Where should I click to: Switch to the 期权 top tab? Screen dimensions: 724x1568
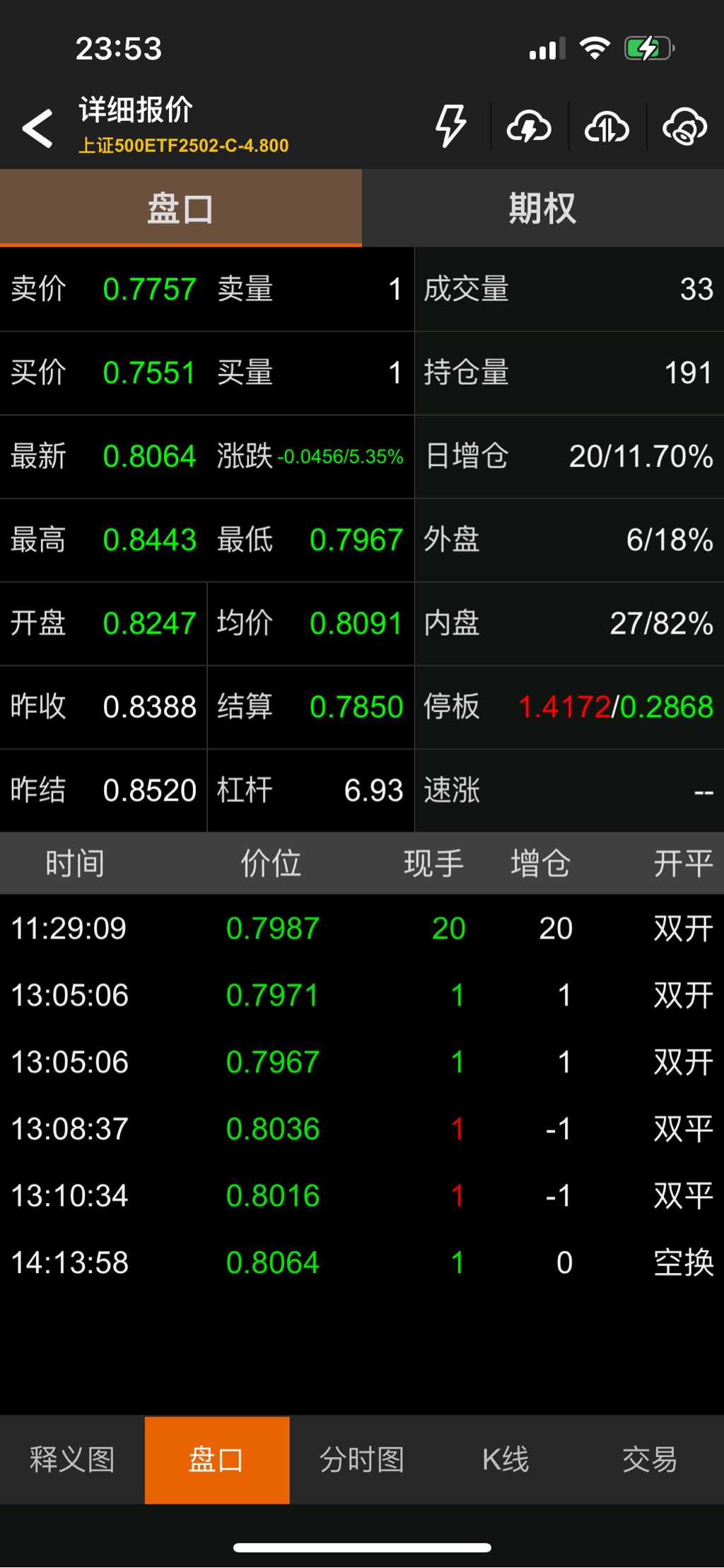[x=542, y=209]
